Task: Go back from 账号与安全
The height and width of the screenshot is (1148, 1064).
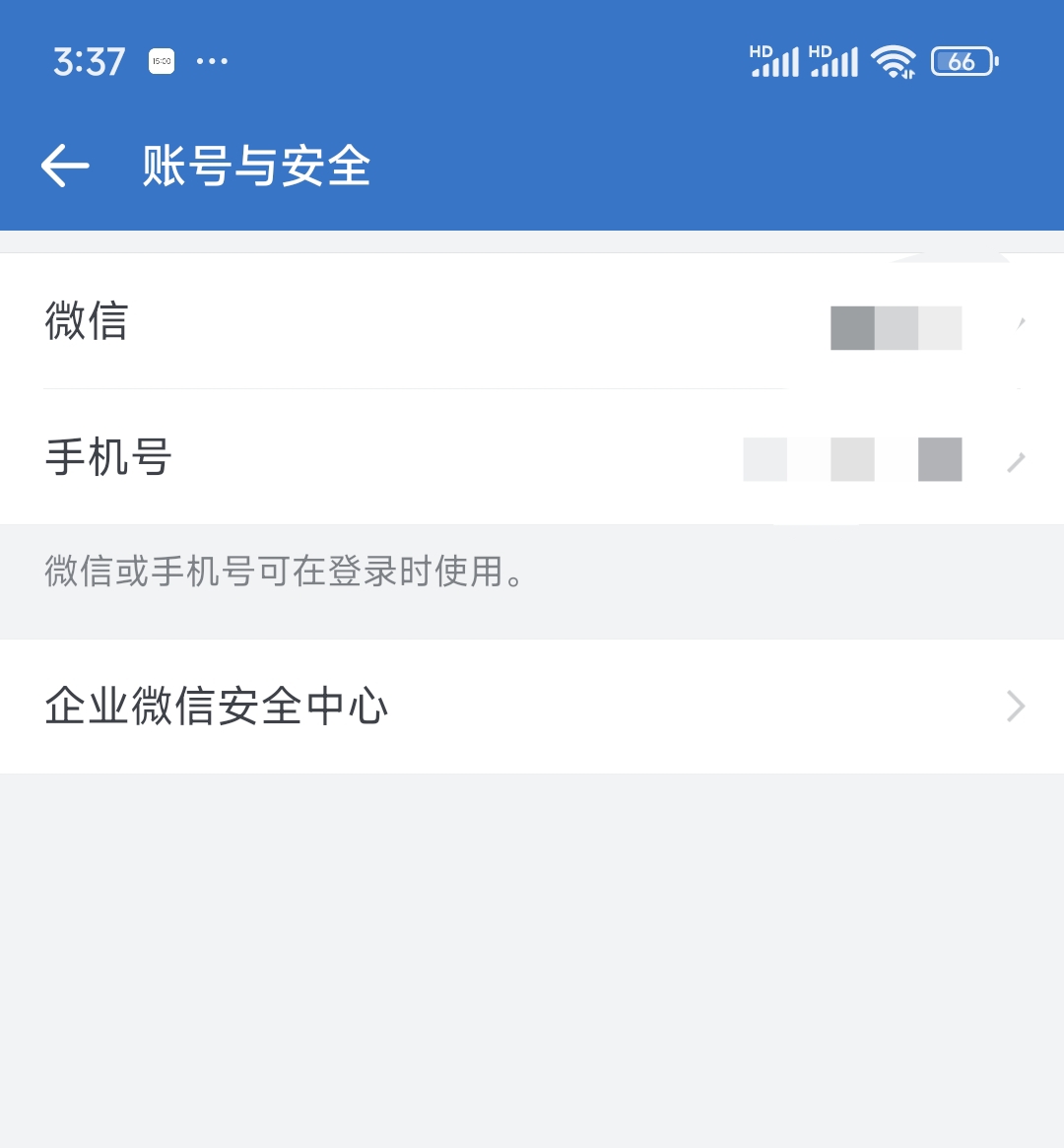Action: tap(65, 165)
